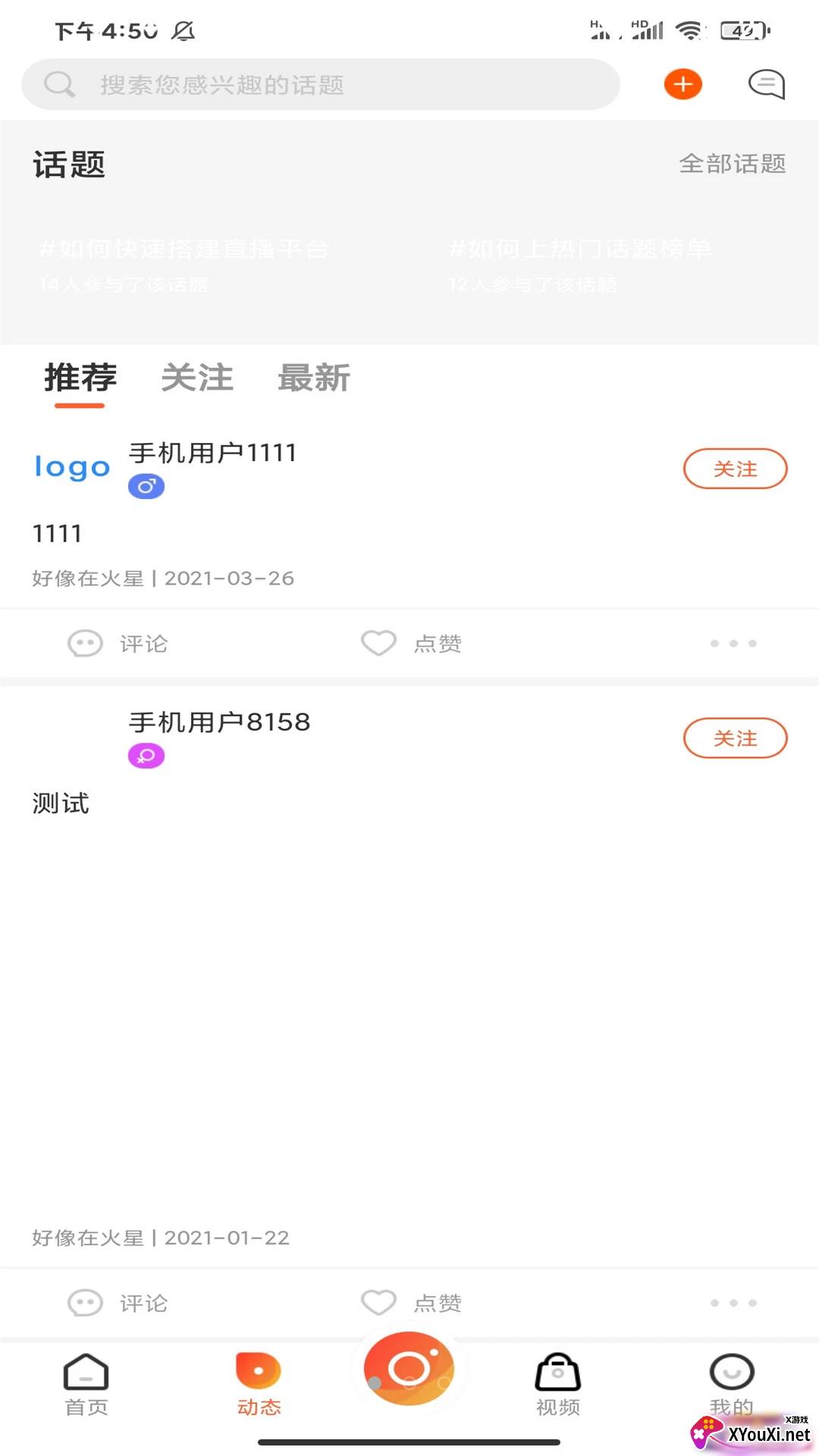The width and height of the screenshot is (819, 1456).
Task: Comment on 手机用户1111's post
Action: coord(118,644)
